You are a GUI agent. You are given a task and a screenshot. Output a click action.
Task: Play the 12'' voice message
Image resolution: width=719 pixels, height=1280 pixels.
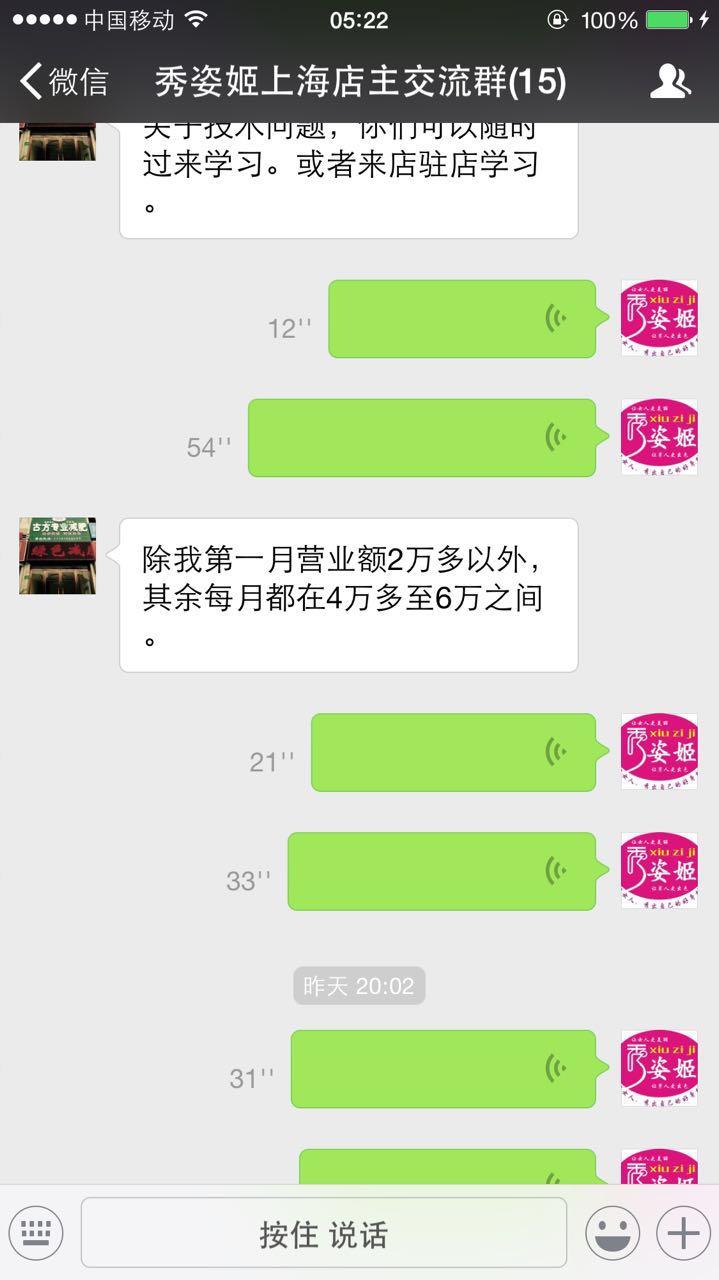pyautogui.click(x=462, y=319)
